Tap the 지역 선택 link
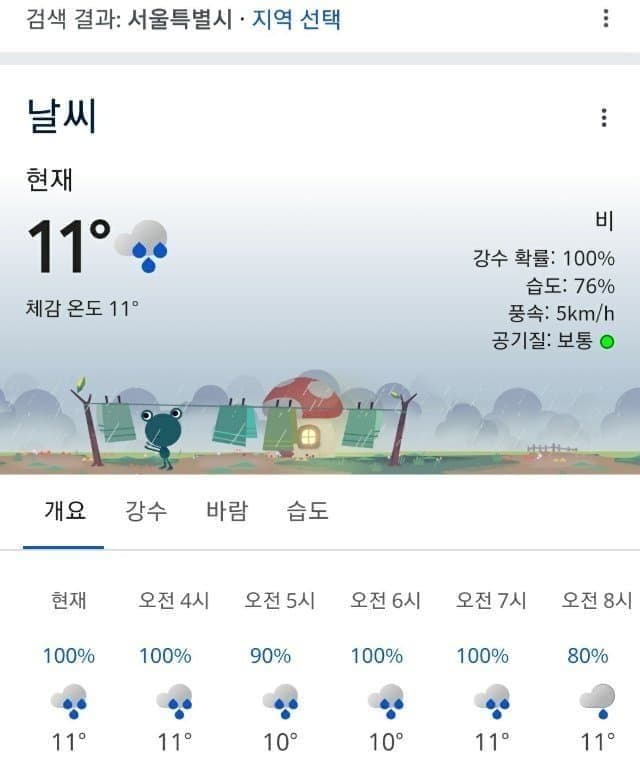 (x=297, y=19)
